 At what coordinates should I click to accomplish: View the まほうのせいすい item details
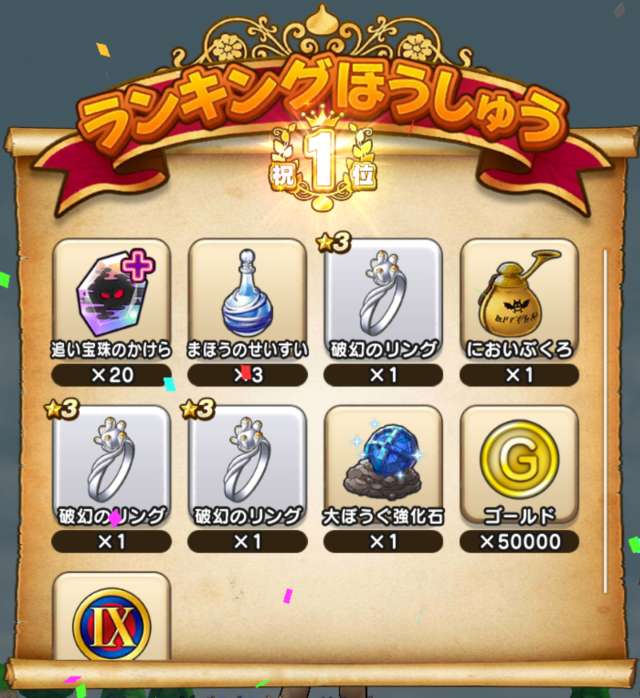tap(247, 300)
